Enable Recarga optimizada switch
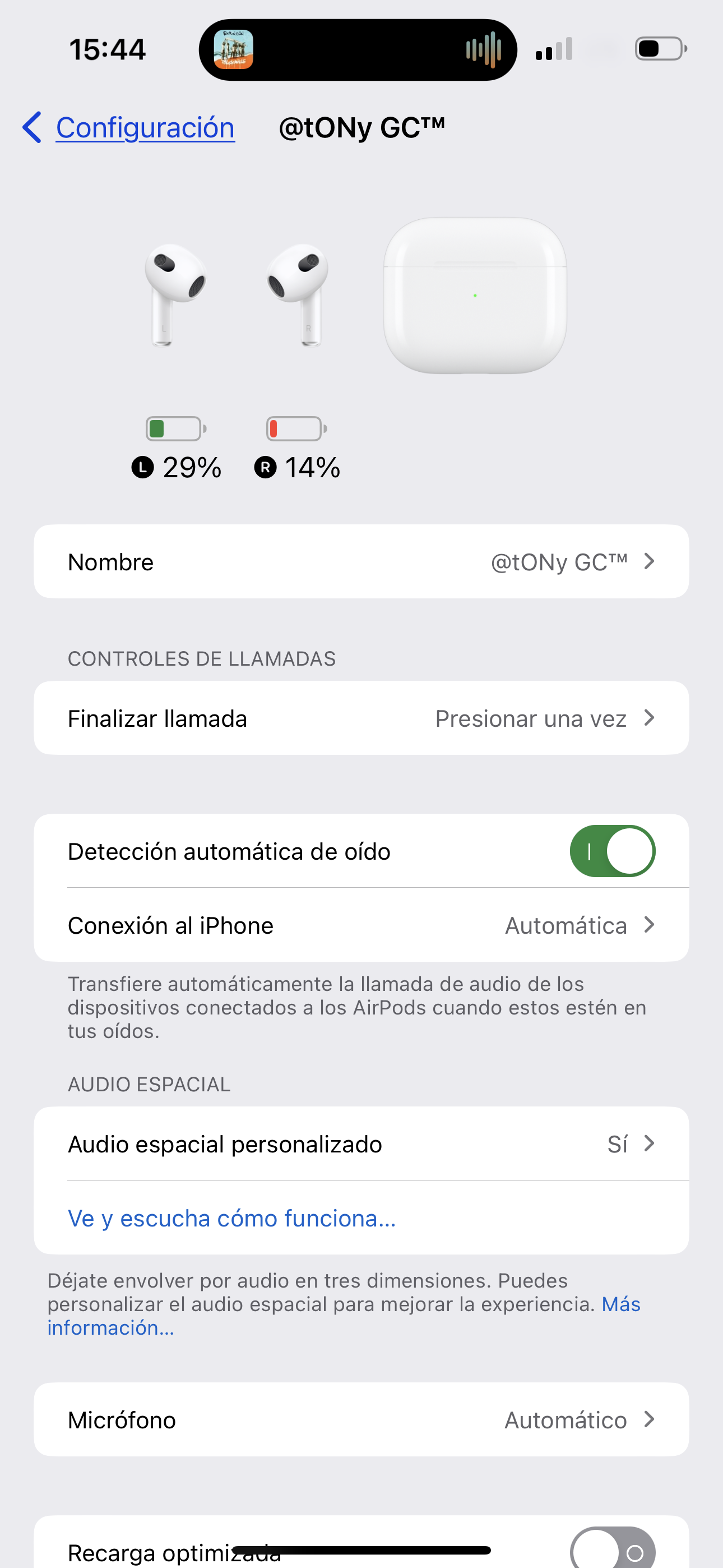 click(611, 1549)
